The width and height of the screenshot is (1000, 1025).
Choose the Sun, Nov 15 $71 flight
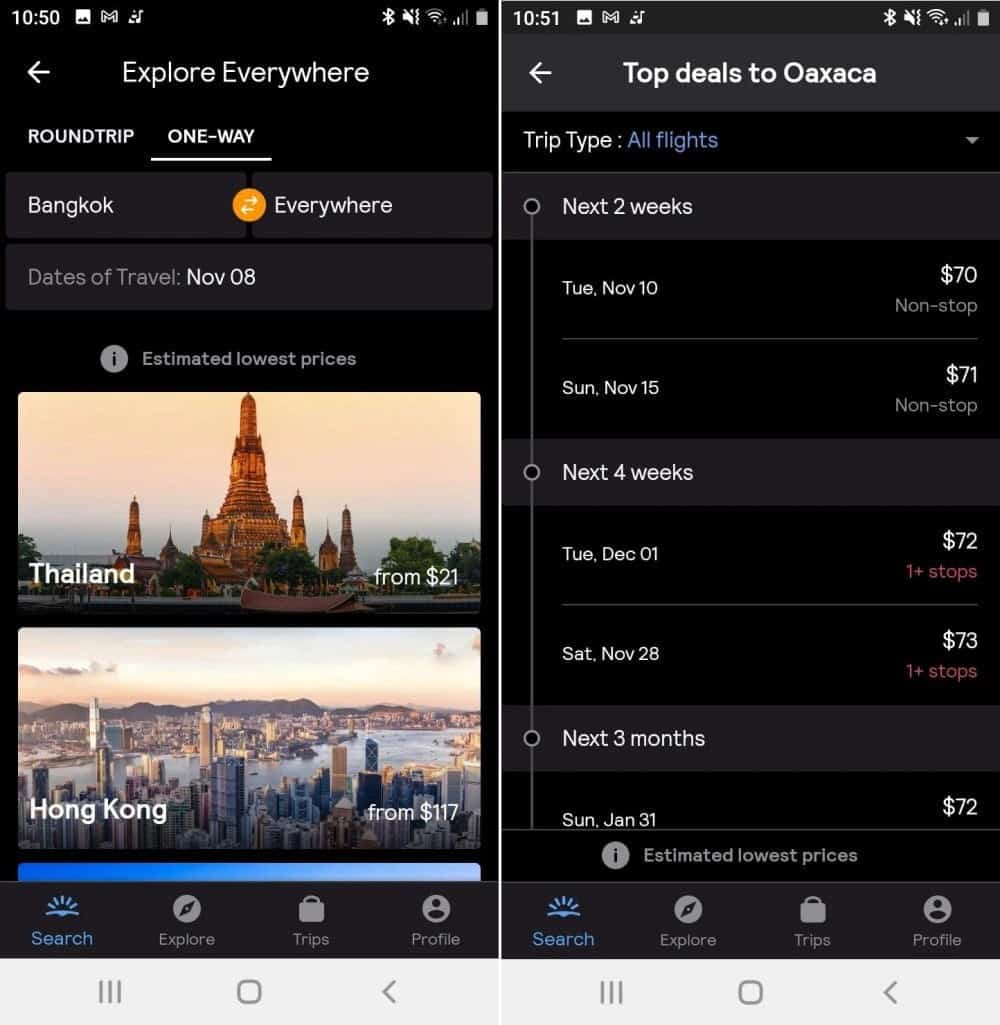point(768,388)
